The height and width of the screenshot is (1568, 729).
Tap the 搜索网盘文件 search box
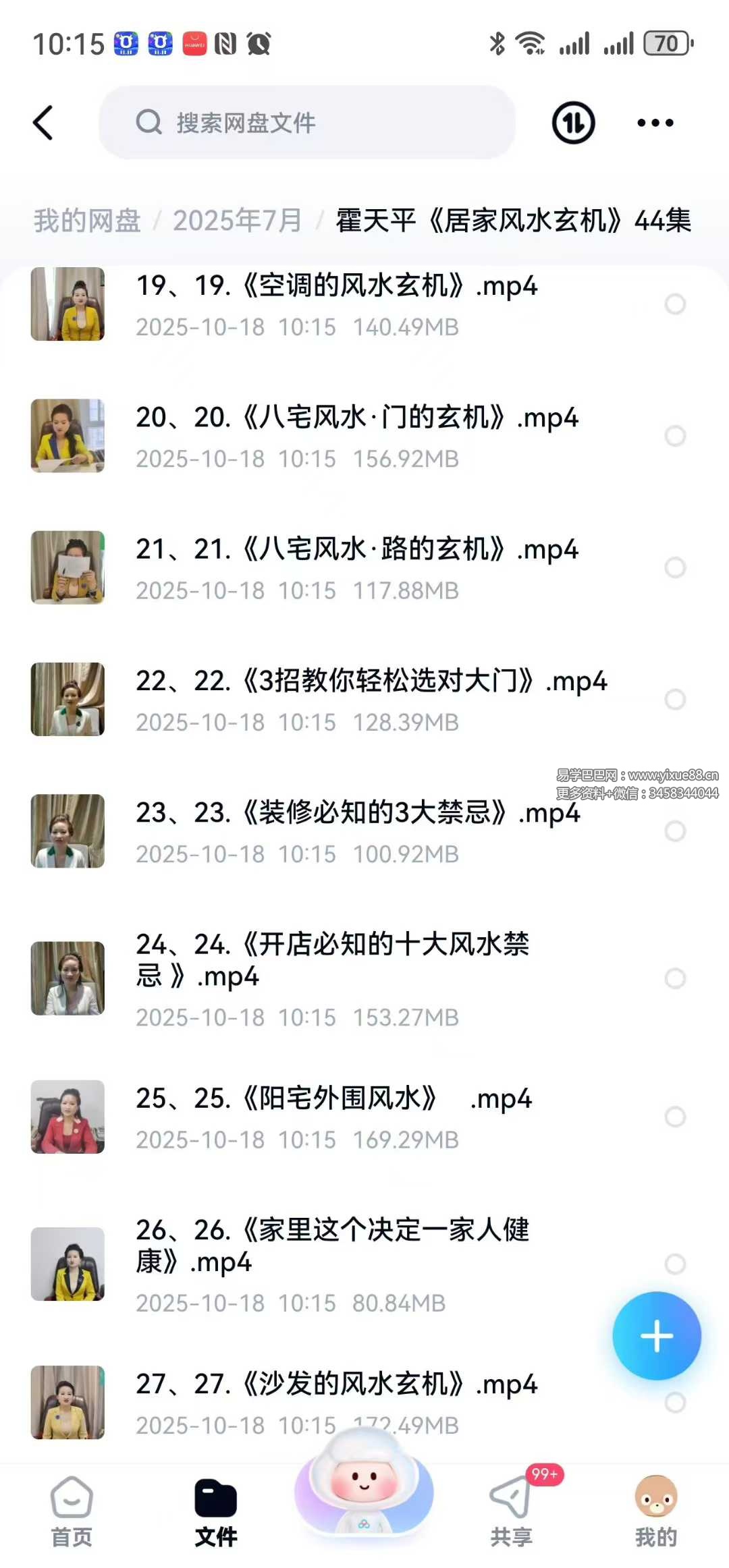pyautogui.click(x=307, y=123)
